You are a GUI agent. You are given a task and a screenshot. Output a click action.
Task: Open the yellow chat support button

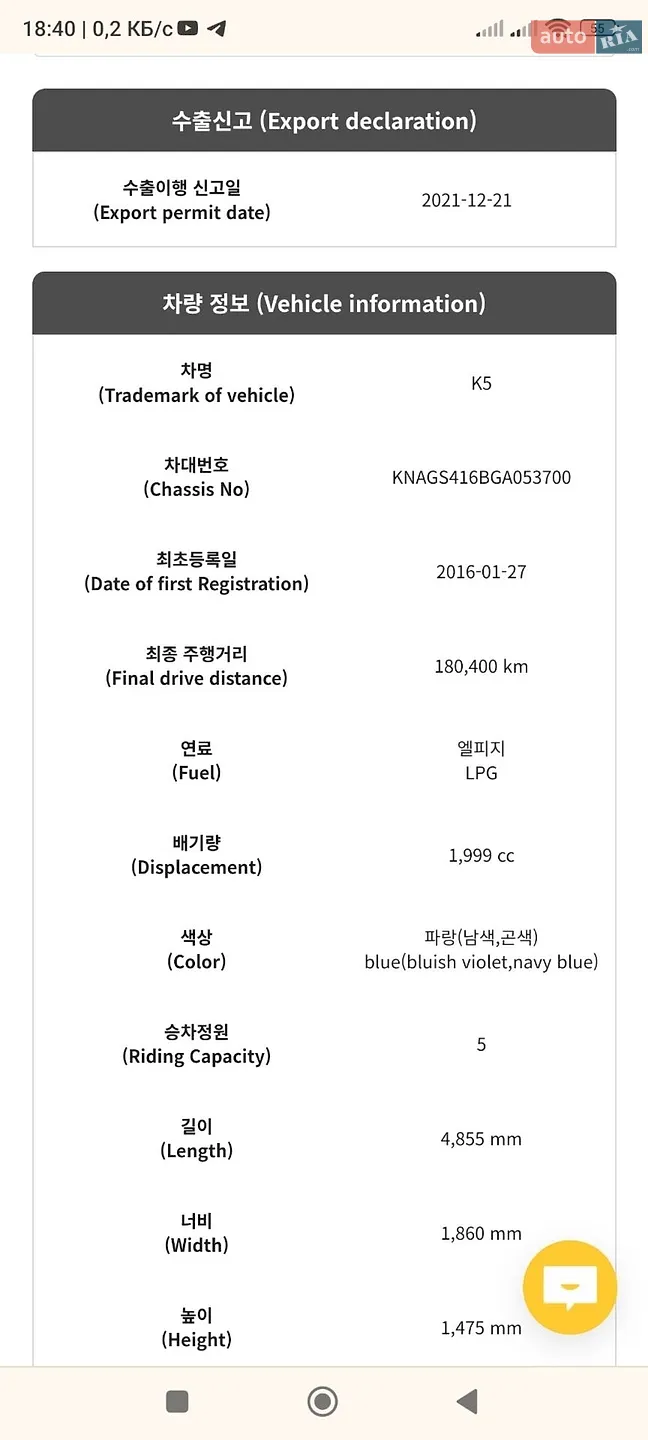(x=570, y=1287)
